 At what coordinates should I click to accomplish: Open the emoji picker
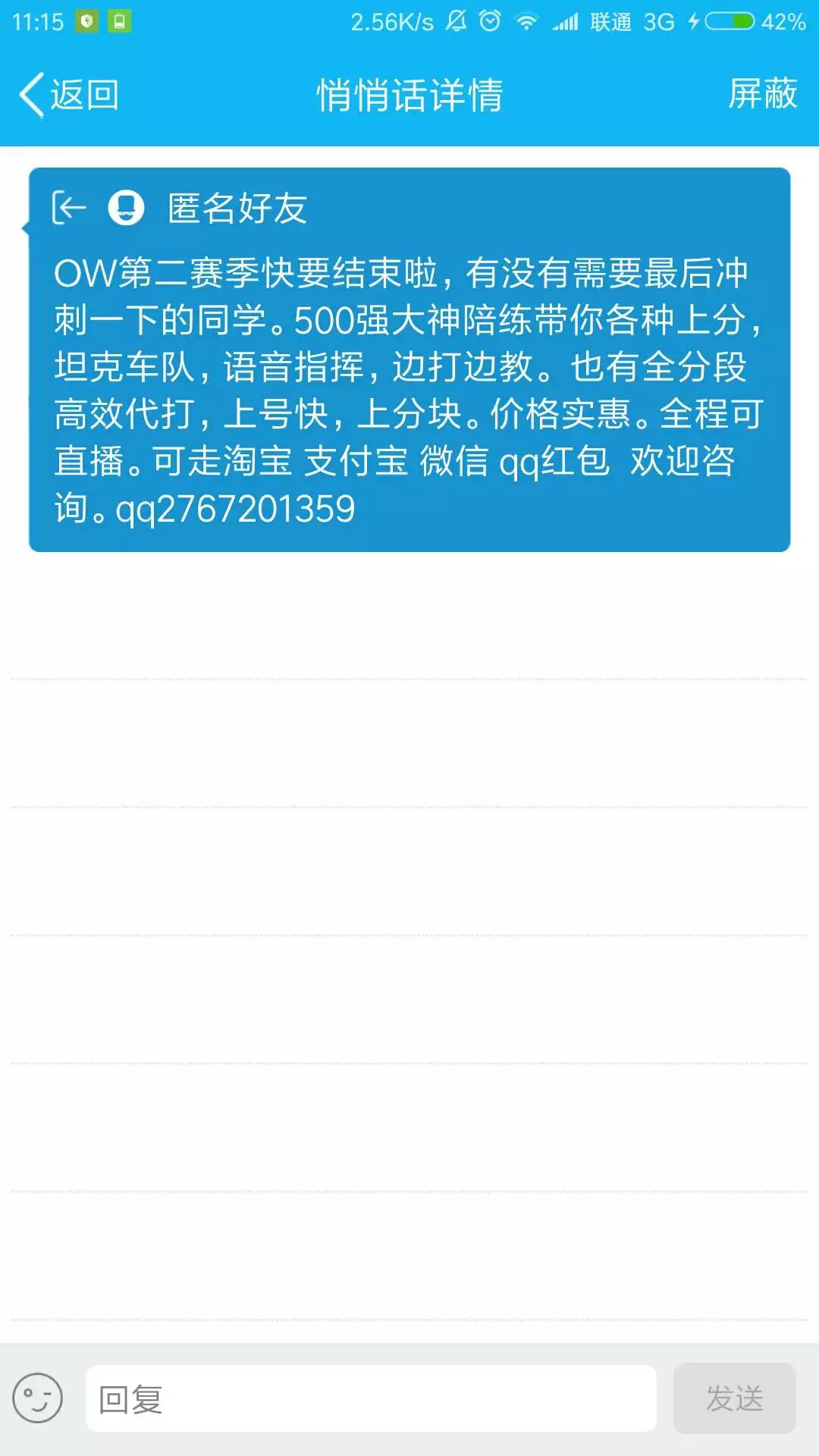(37, 1398)
